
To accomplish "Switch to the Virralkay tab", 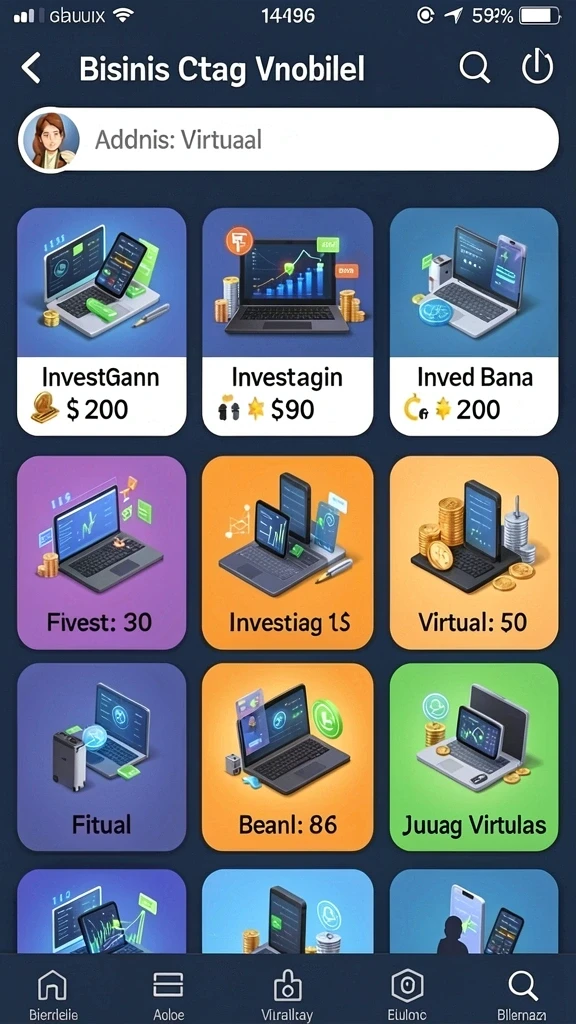I will coord(287,993).
